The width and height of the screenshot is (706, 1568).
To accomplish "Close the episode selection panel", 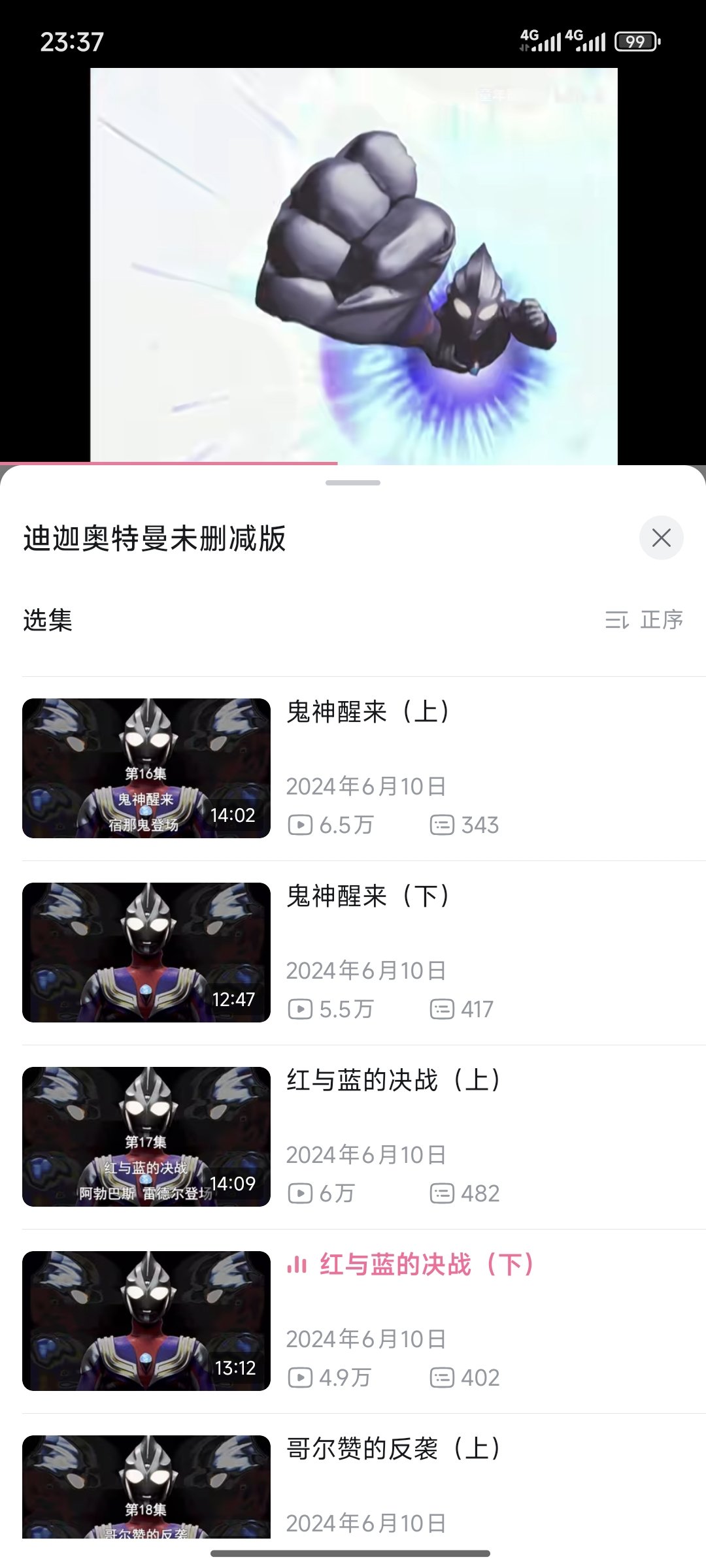I will click(x=661, y=538).
